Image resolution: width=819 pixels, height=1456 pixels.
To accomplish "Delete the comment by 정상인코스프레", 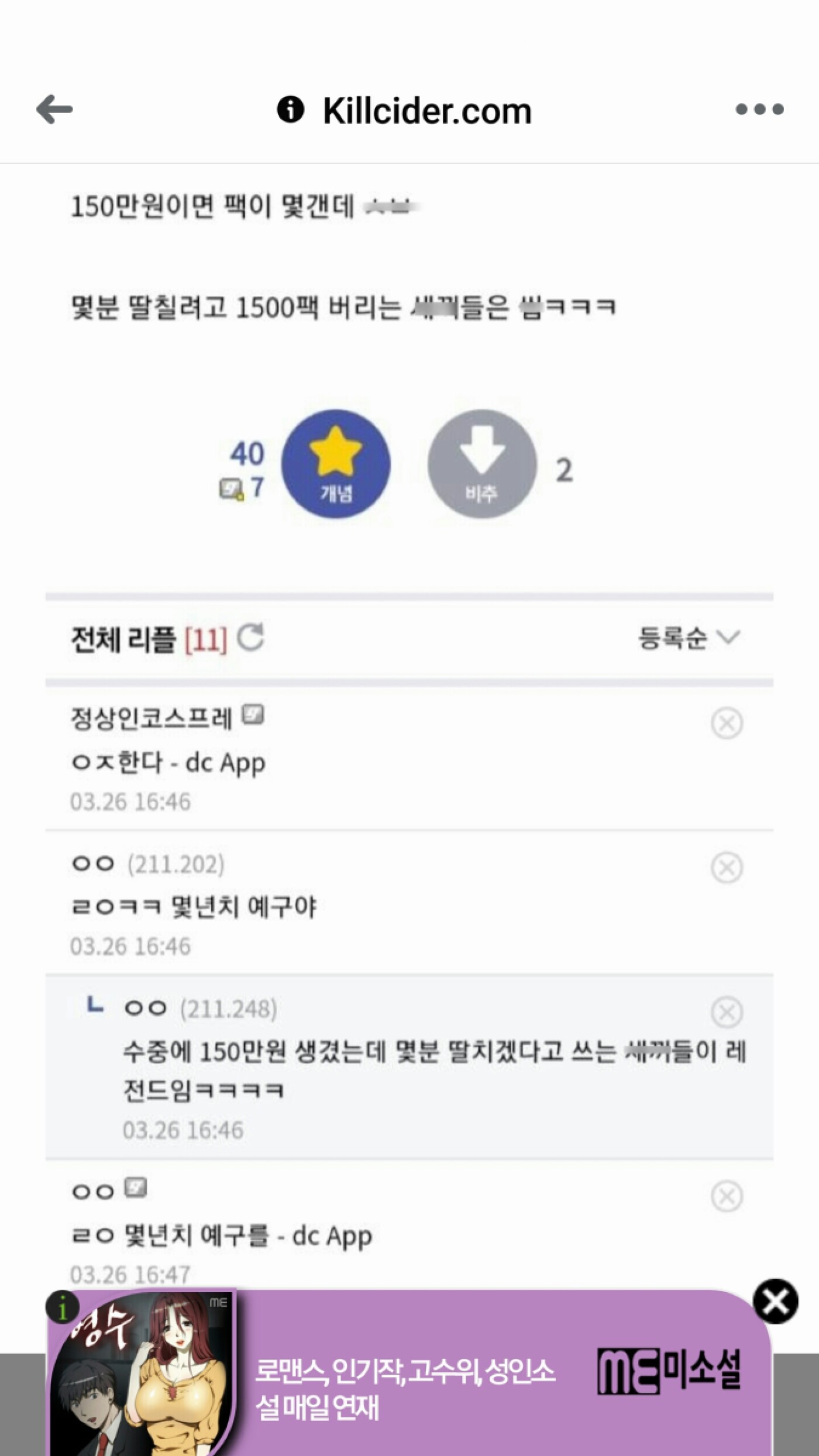I will tap(727, 723).
